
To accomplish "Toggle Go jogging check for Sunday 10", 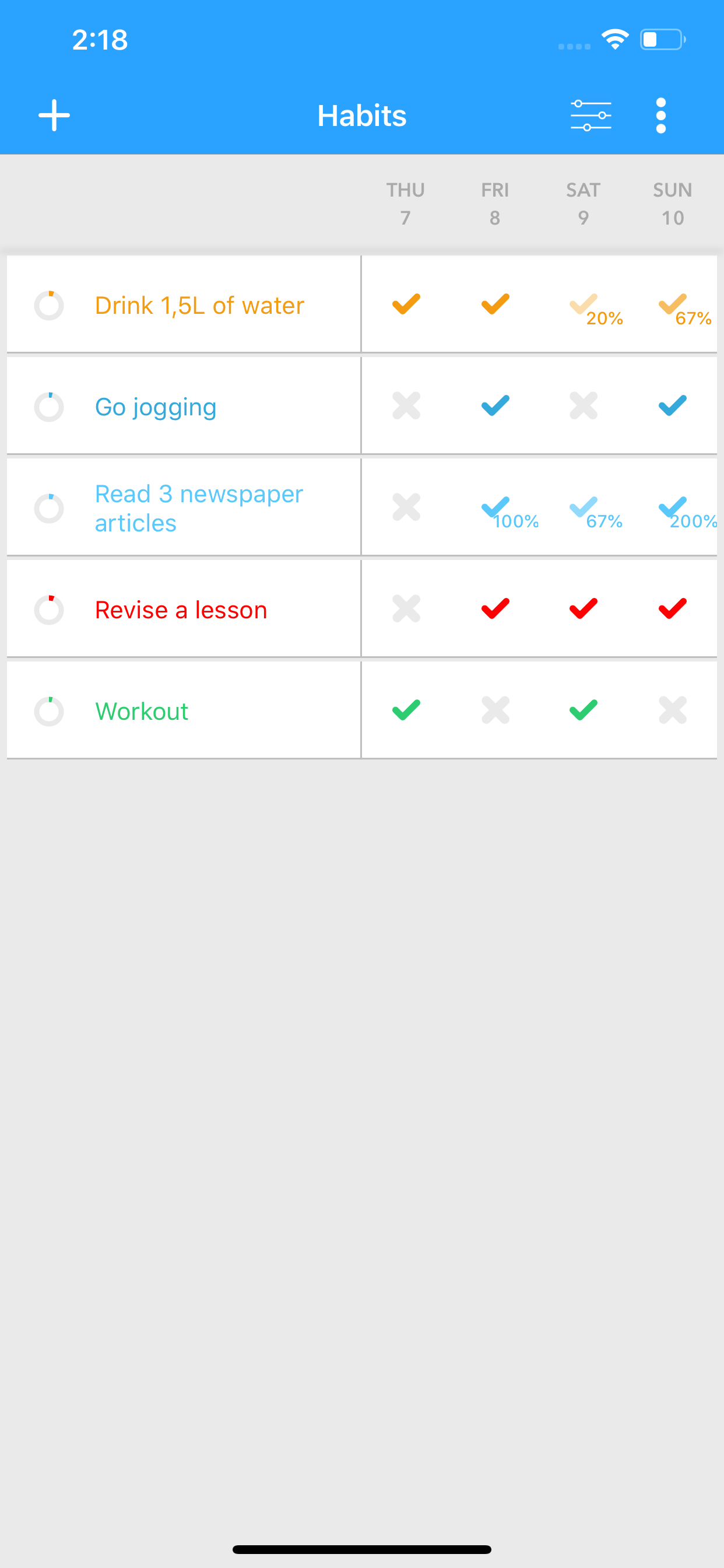I will [x=672, y=406].
